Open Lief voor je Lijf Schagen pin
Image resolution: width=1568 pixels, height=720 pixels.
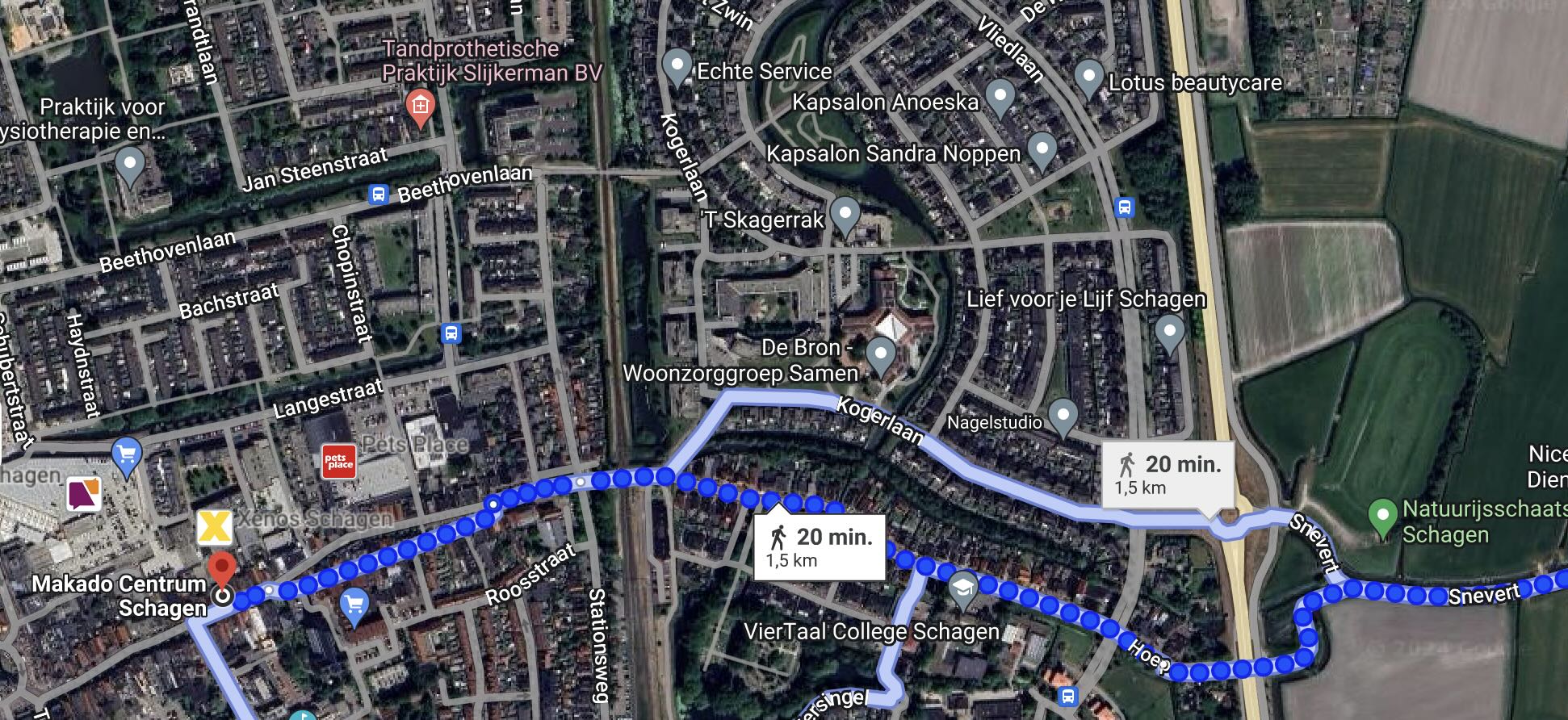coord(1169,332)
